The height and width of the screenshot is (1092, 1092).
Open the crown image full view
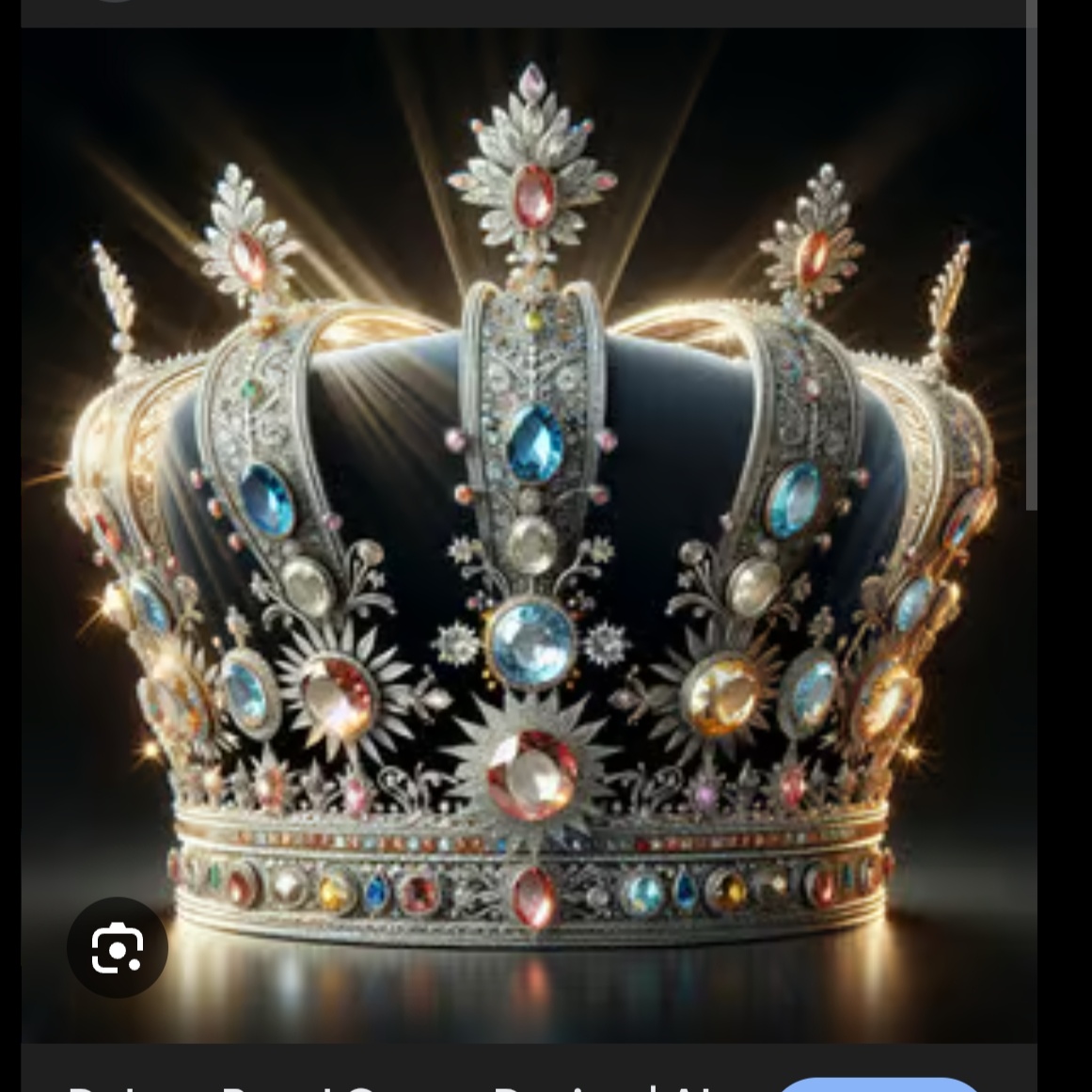tap(529, 527)
